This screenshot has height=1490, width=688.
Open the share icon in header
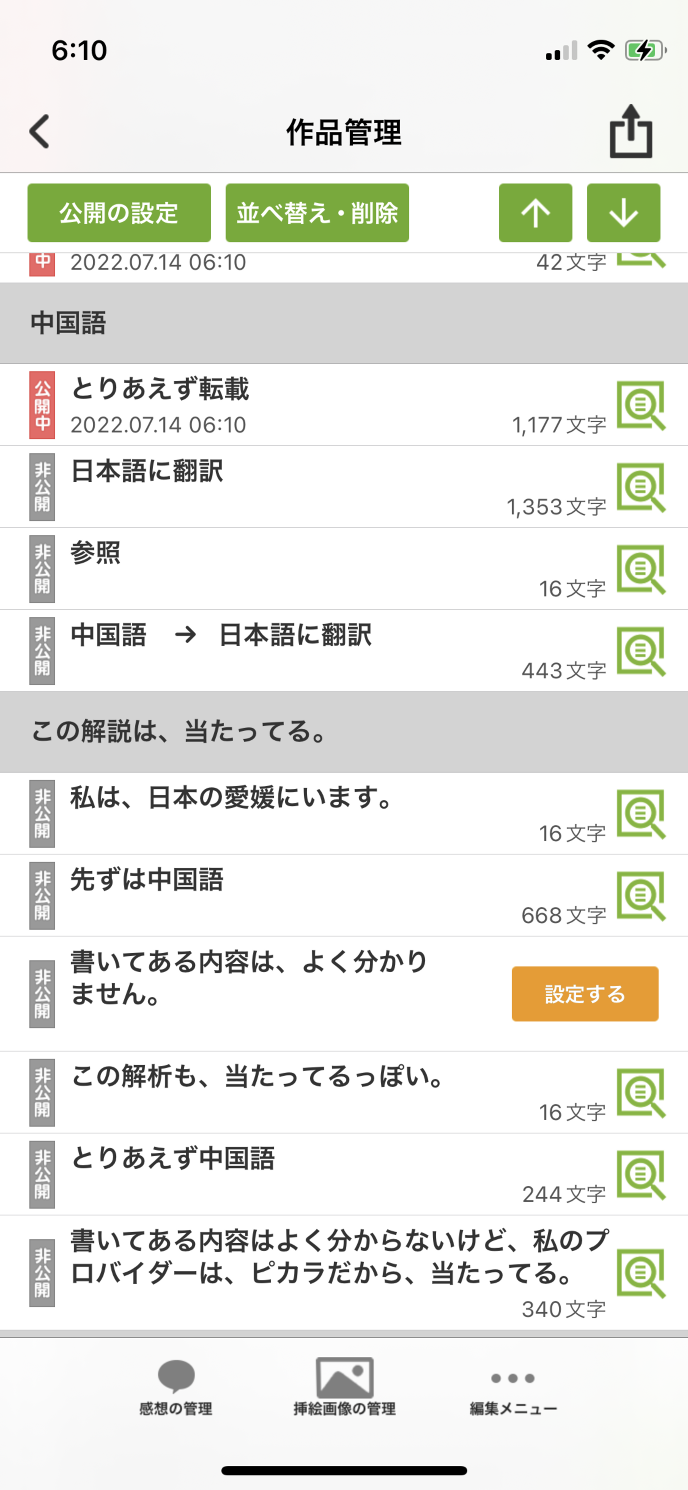(631, 133)
